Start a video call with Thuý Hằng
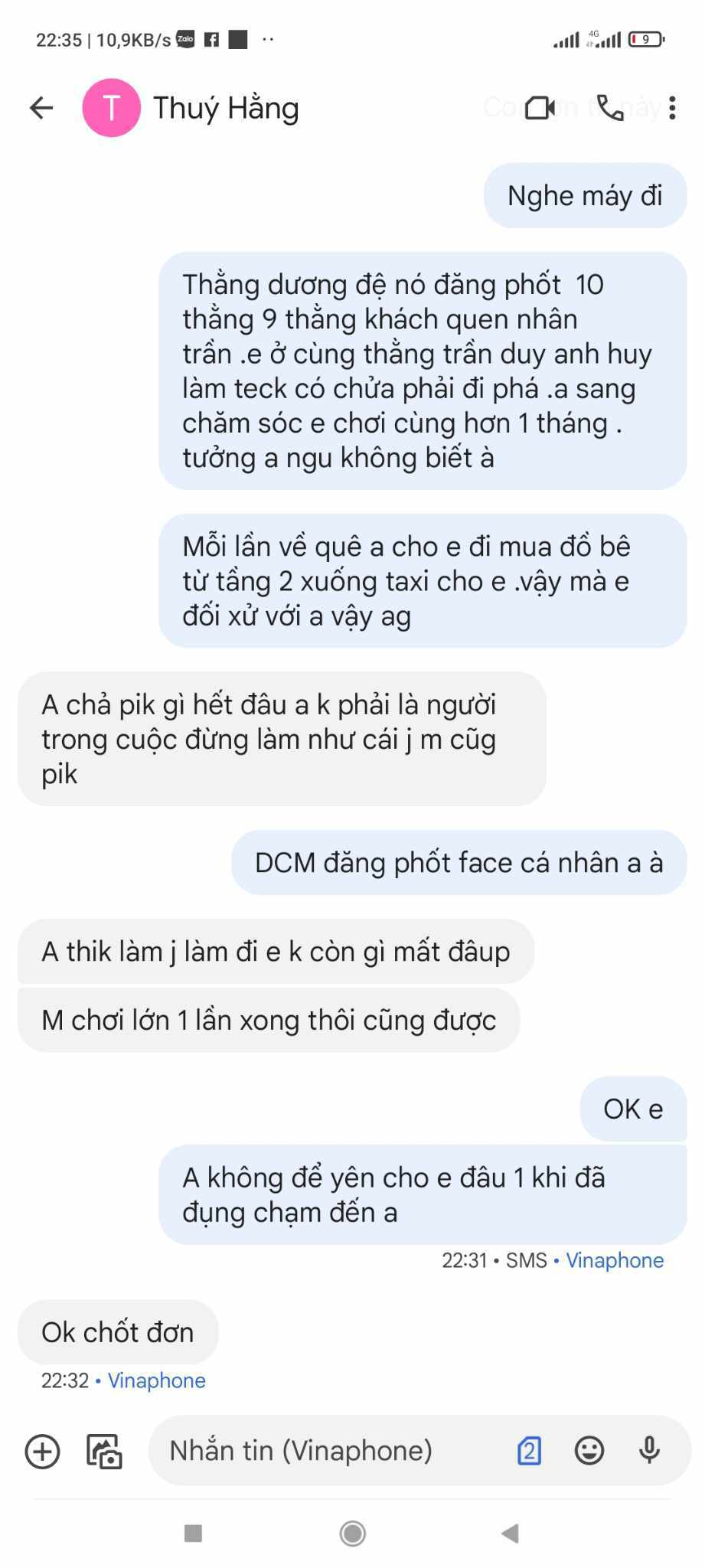 pyautogui.click(x=540, y=108)
